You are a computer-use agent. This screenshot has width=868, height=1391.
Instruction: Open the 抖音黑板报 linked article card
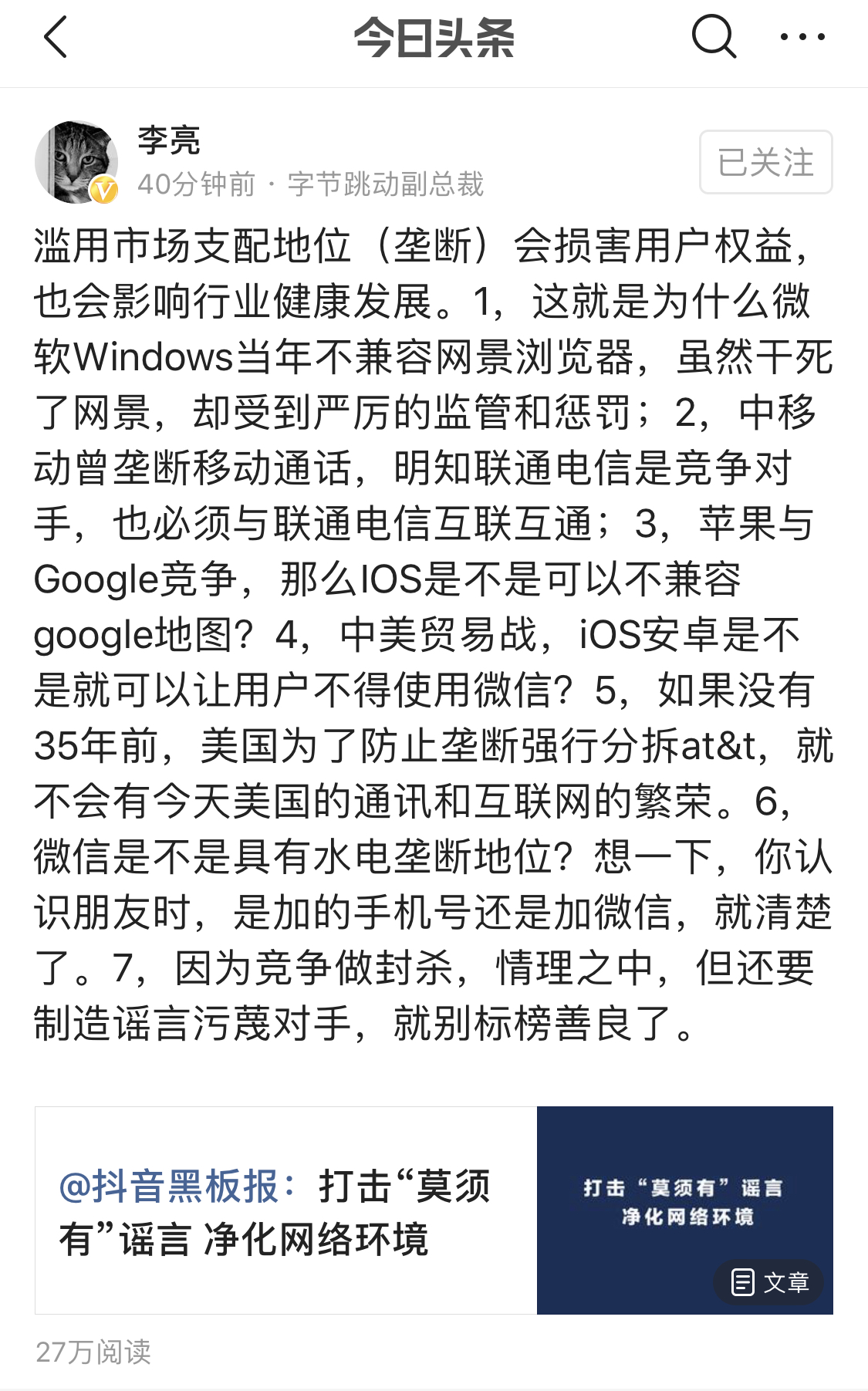(x=434, y=1210)
